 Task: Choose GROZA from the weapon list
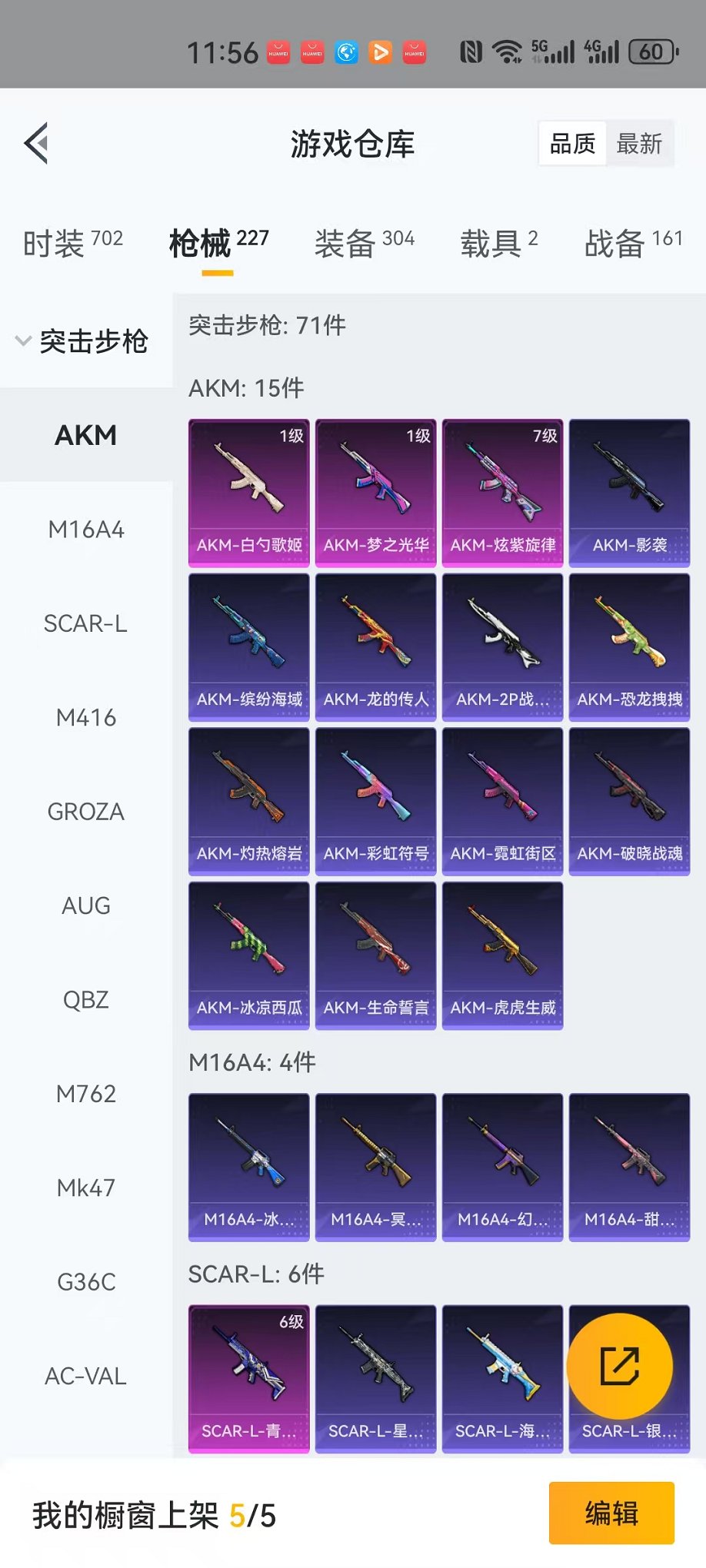click(86, 812)
